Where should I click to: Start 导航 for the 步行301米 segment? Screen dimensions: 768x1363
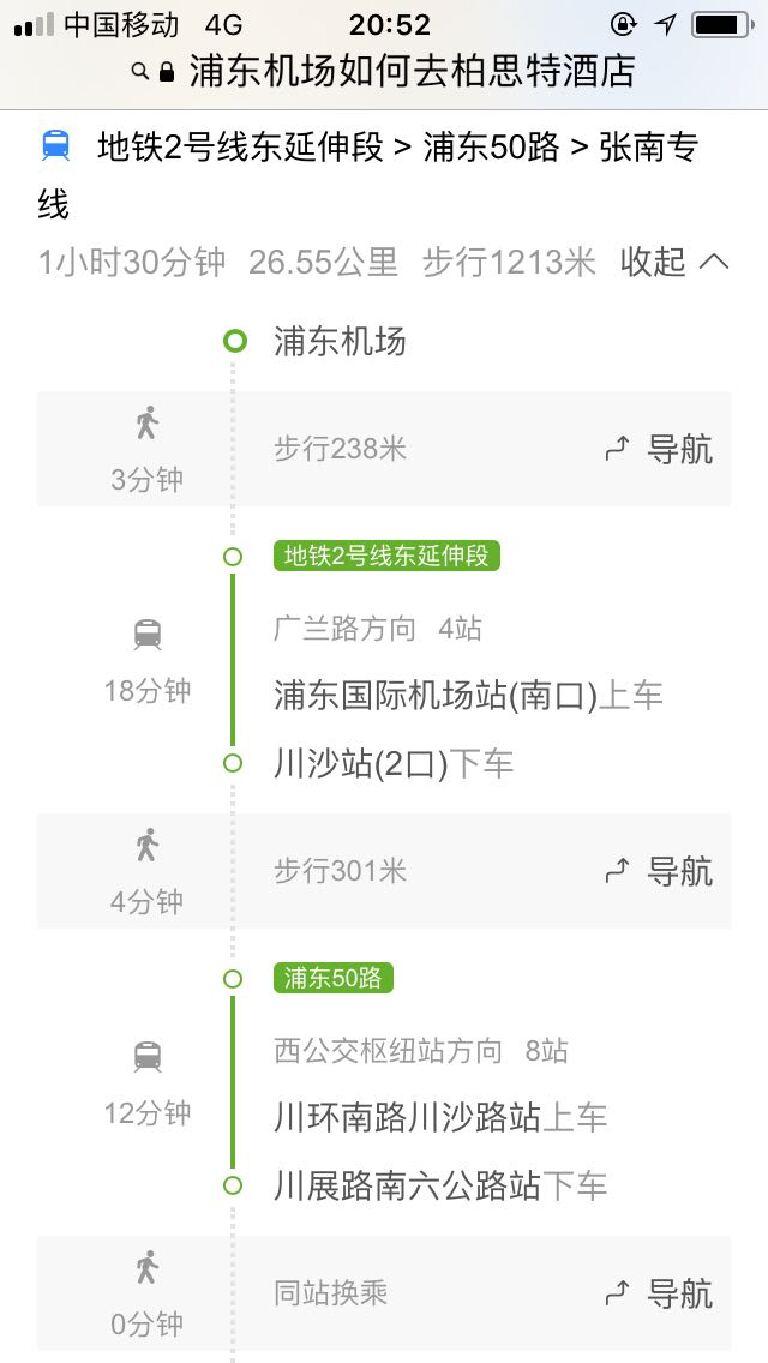661,872
